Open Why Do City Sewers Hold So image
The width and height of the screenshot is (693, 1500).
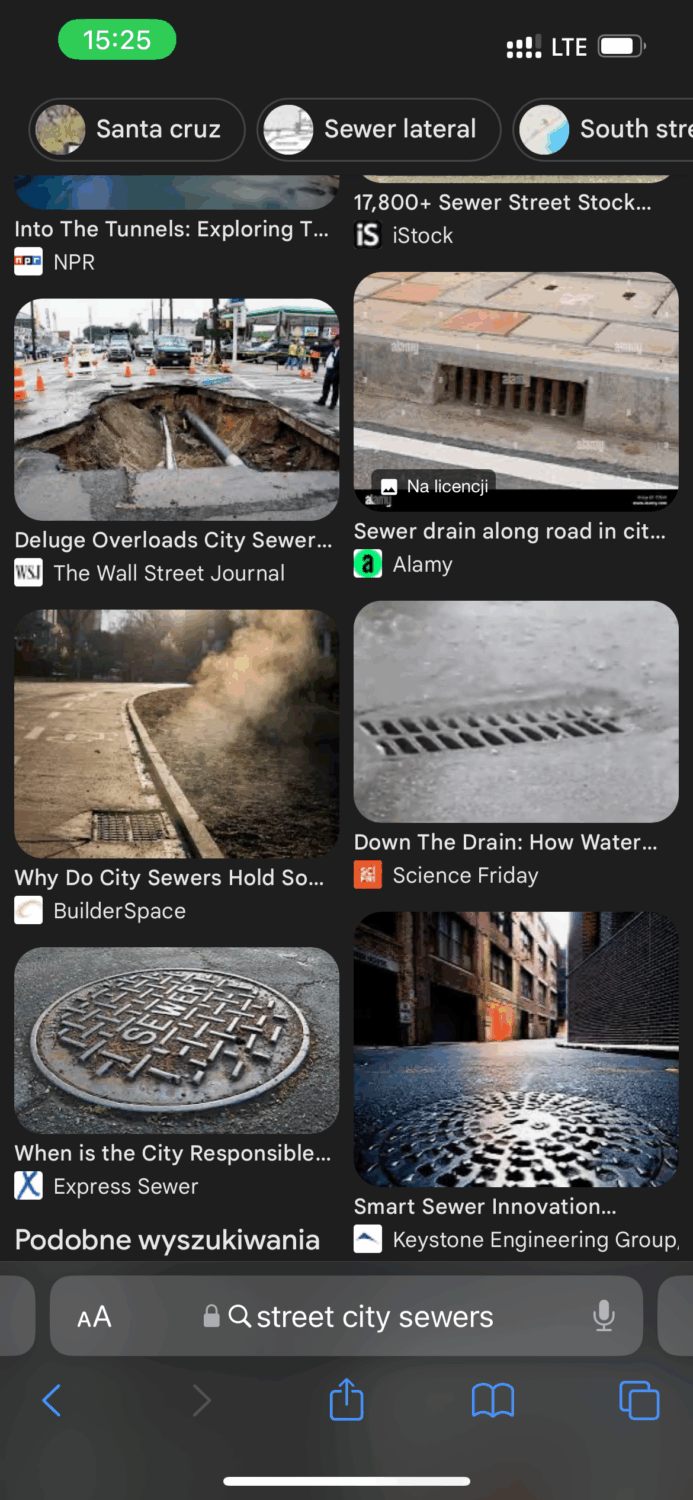[x=176, y=733]
